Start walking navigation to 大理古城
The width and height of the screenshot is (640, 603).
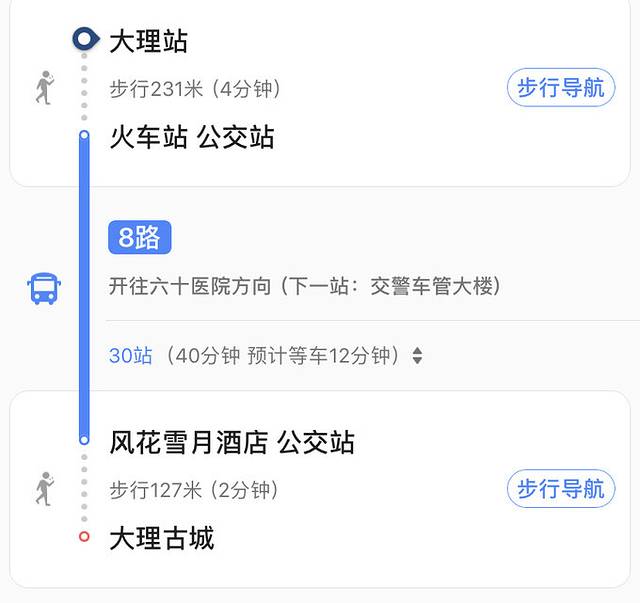coord(561,489)
